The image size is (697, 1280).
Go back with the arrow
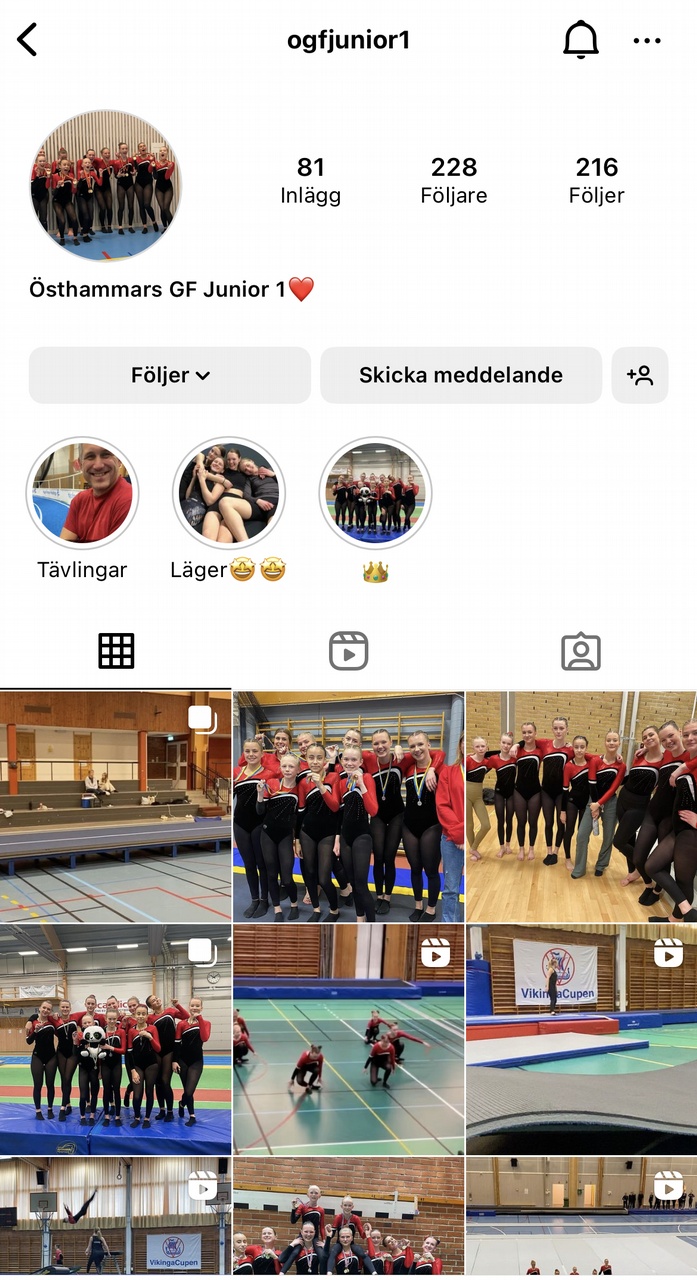pos(27,41)
